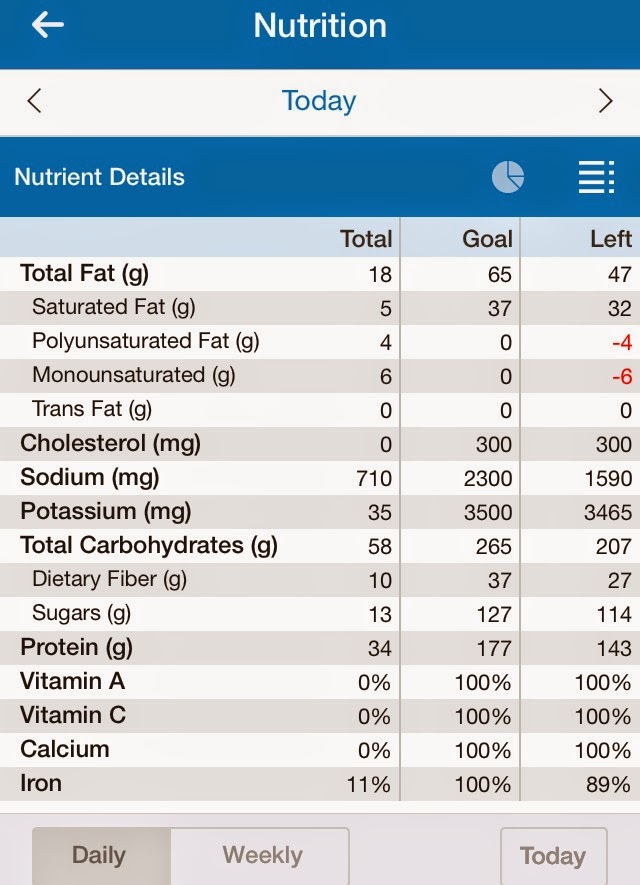Screen dimensions: 640x885
Task: Select the Daily segment
Action: pyautogui.click(x=100, y=856)
